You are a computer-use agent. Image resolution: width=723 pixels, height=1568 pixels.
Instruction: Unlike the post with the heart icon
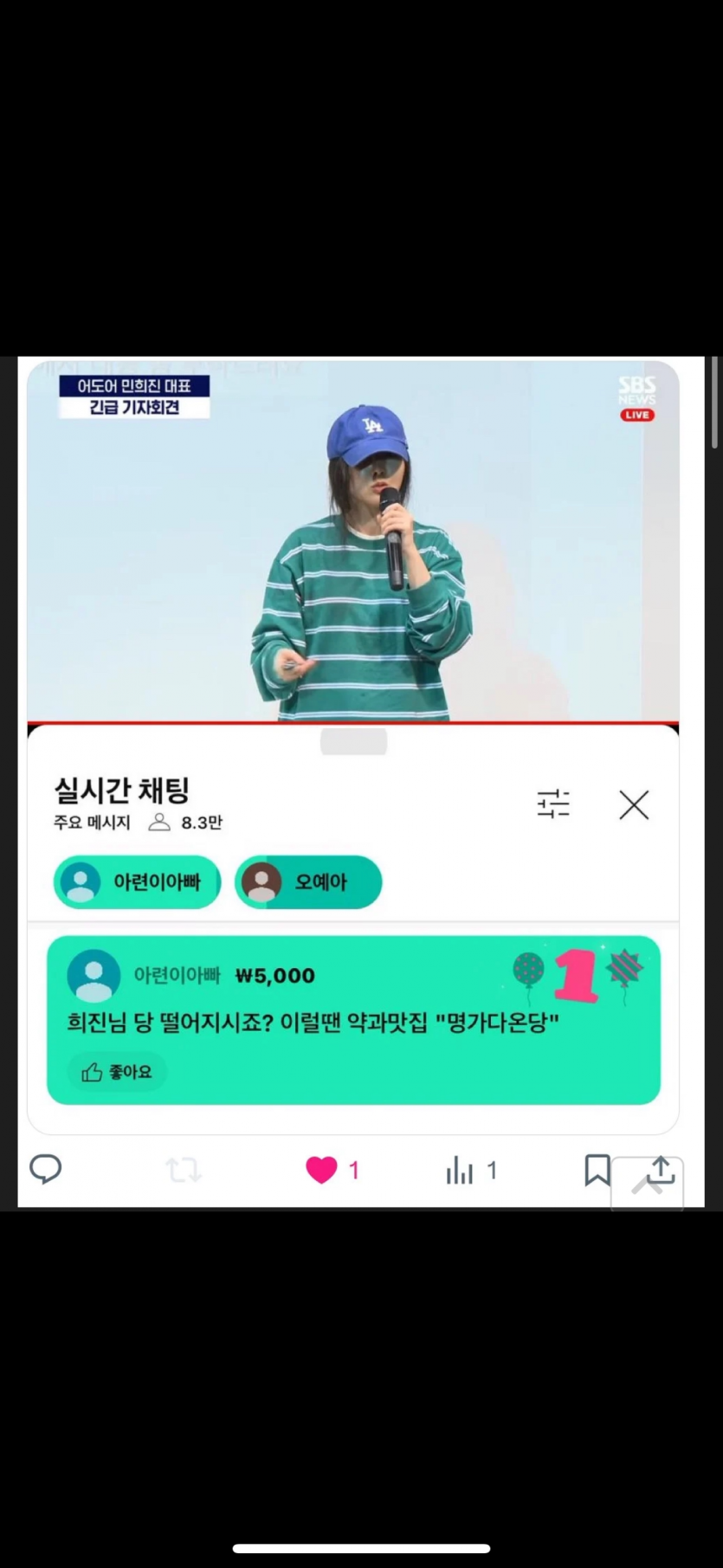pos(321,1171)
